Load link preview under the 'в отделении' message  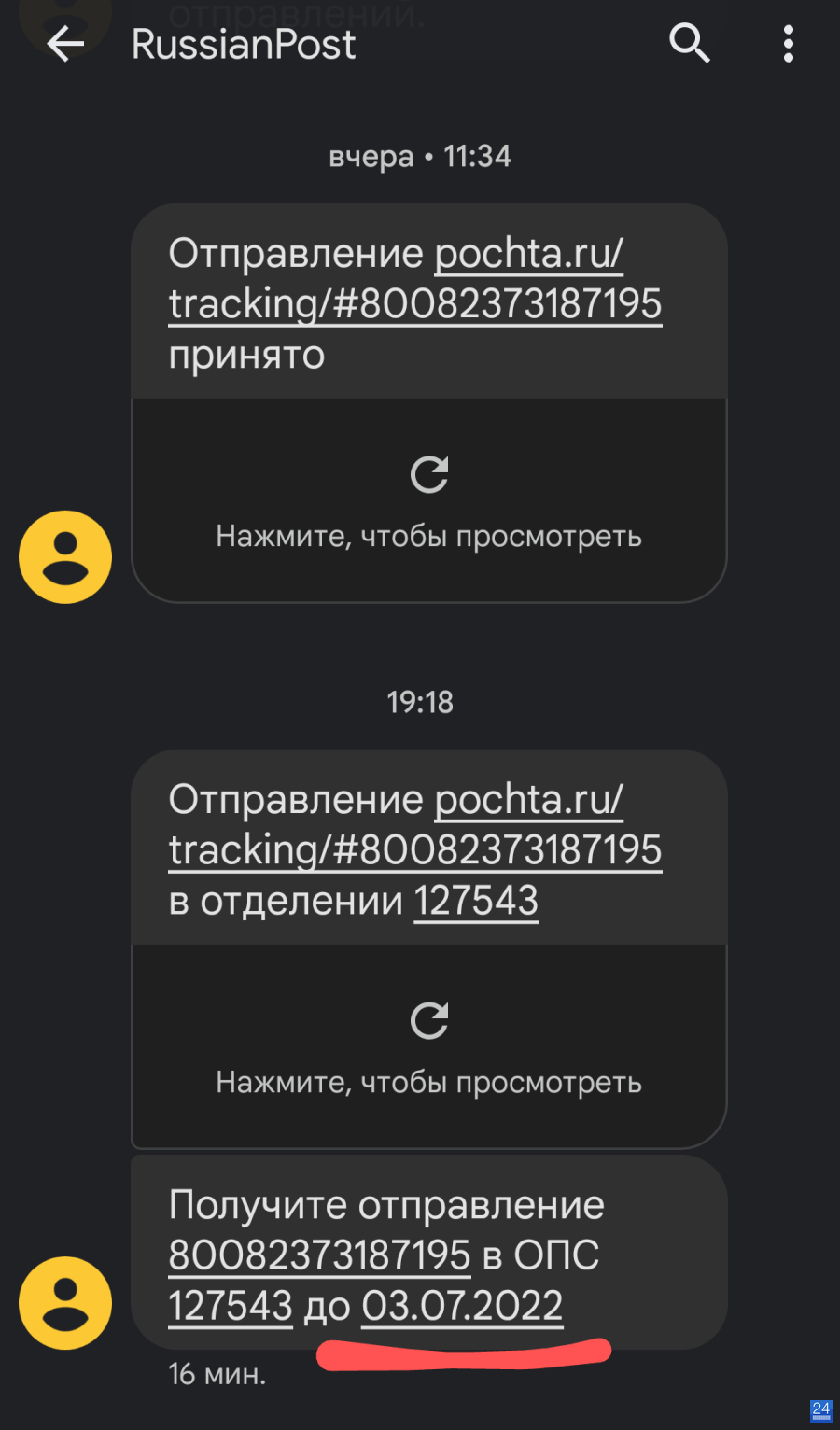[429, 1046]
